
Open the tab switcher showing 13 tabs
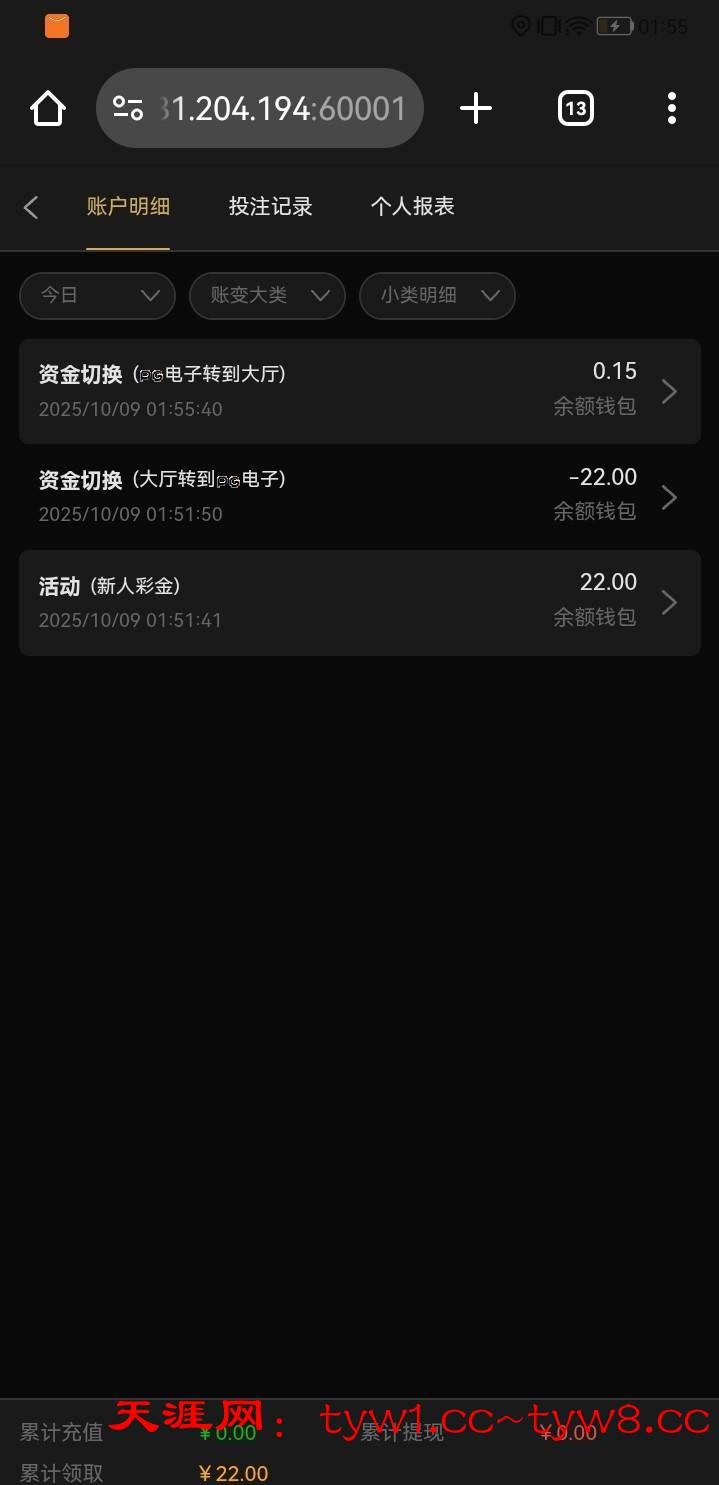click(x=575, y=108)
